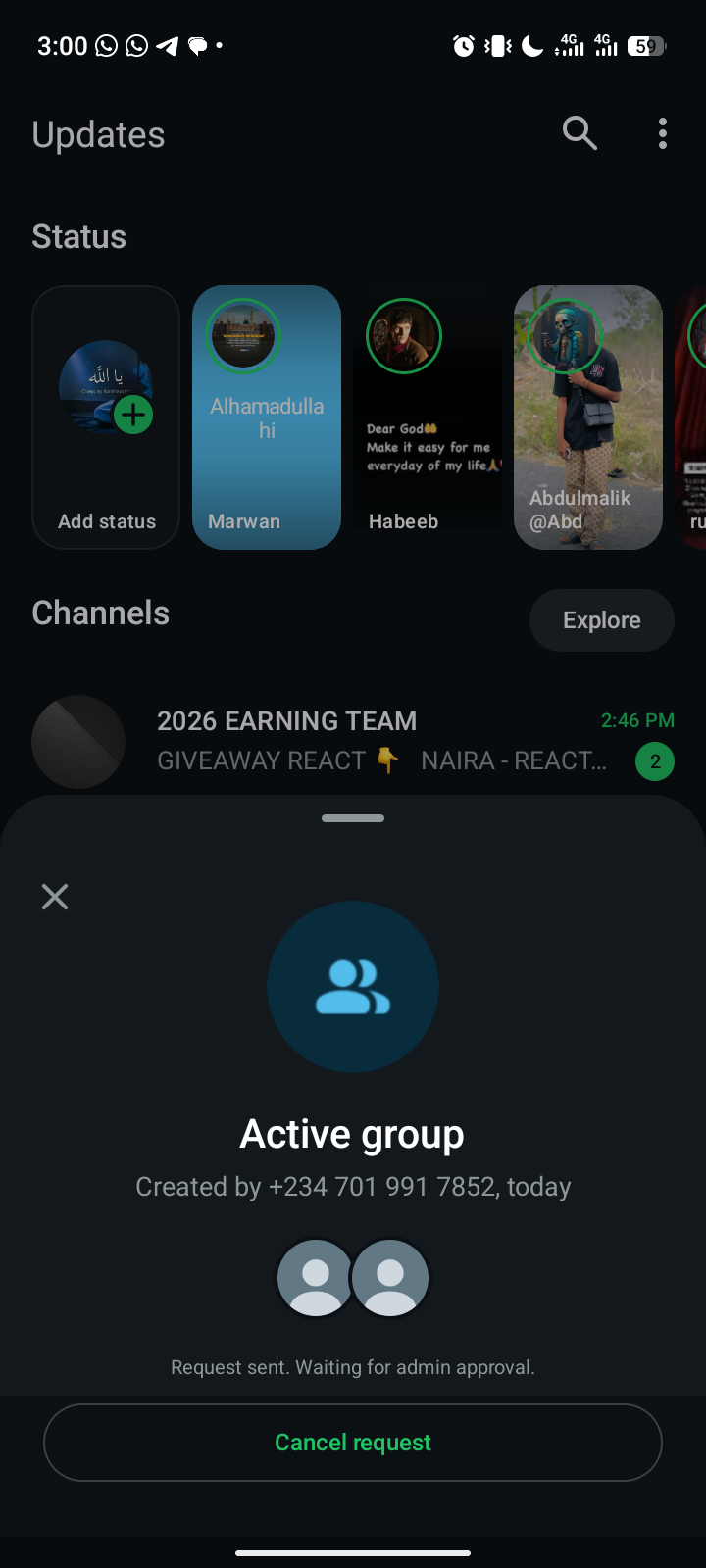View Marwan's status
This screenshot has height=1568, width=706.
coord(267,417)
